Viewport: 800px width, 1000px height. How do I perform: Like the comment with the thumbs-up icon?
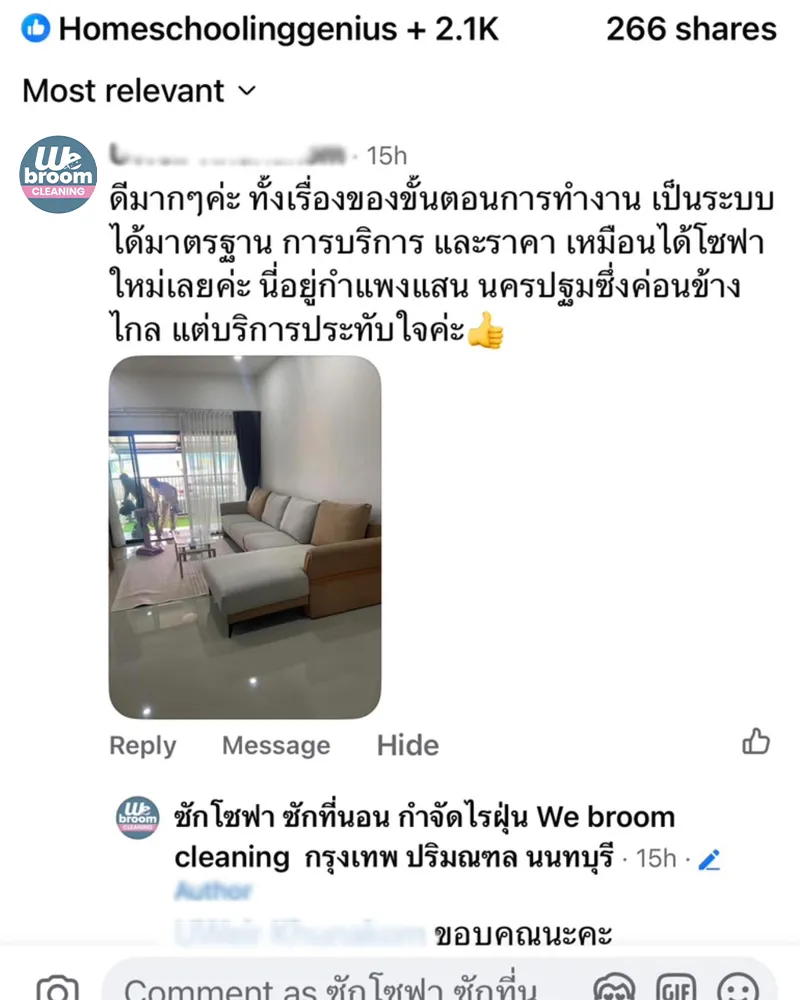point(756,741)
